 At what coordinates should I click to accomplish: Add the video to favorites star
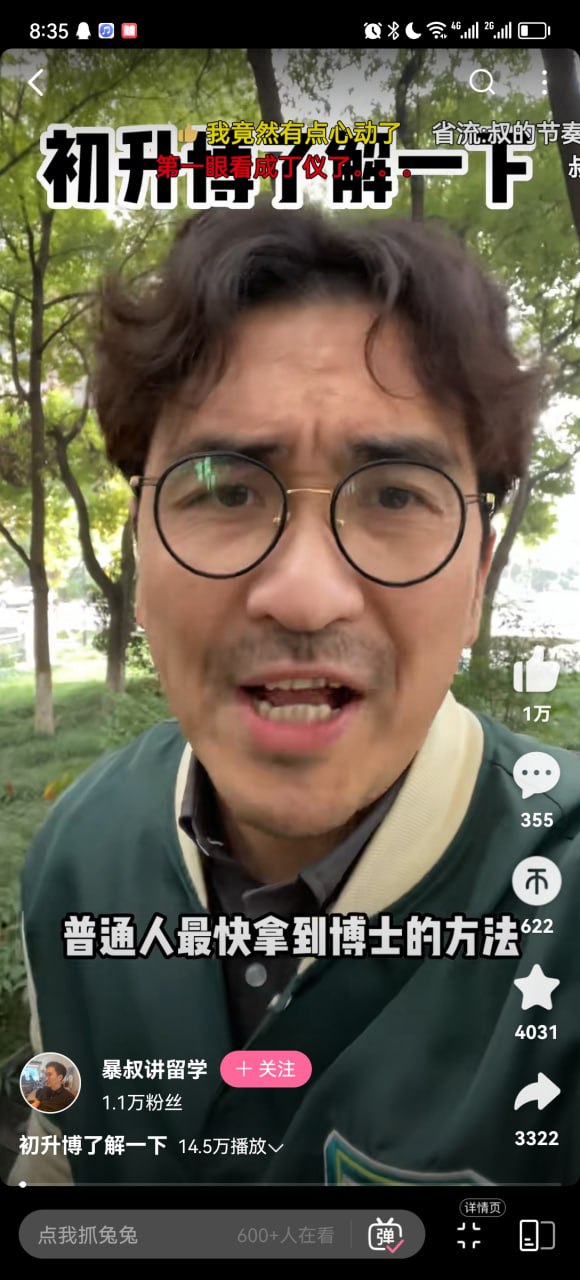[536, 988]
